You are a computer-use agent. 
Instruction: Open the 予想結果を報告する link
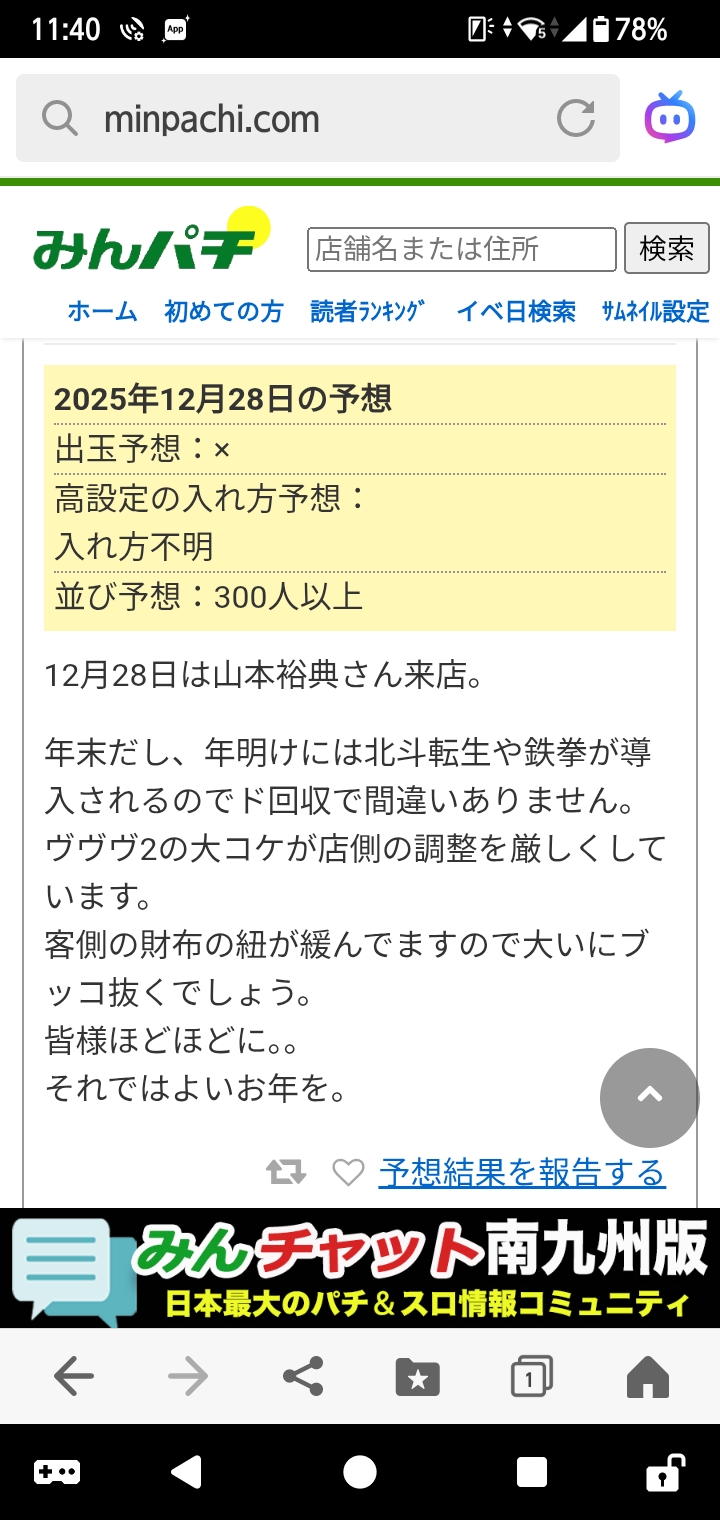click(522, 1172)
